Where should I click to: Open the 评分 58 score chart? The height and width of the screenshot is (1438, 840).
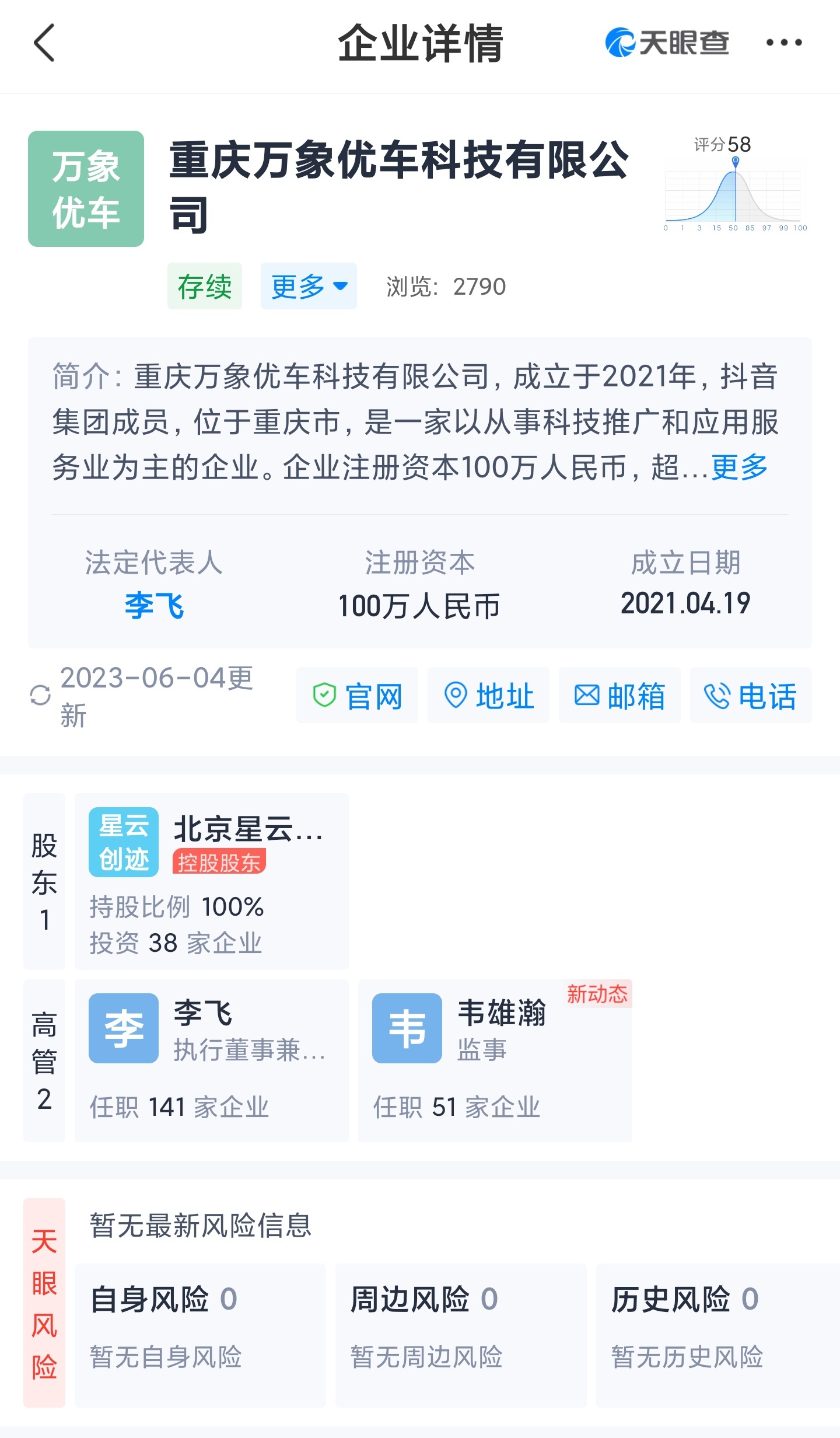pos(735,186)
